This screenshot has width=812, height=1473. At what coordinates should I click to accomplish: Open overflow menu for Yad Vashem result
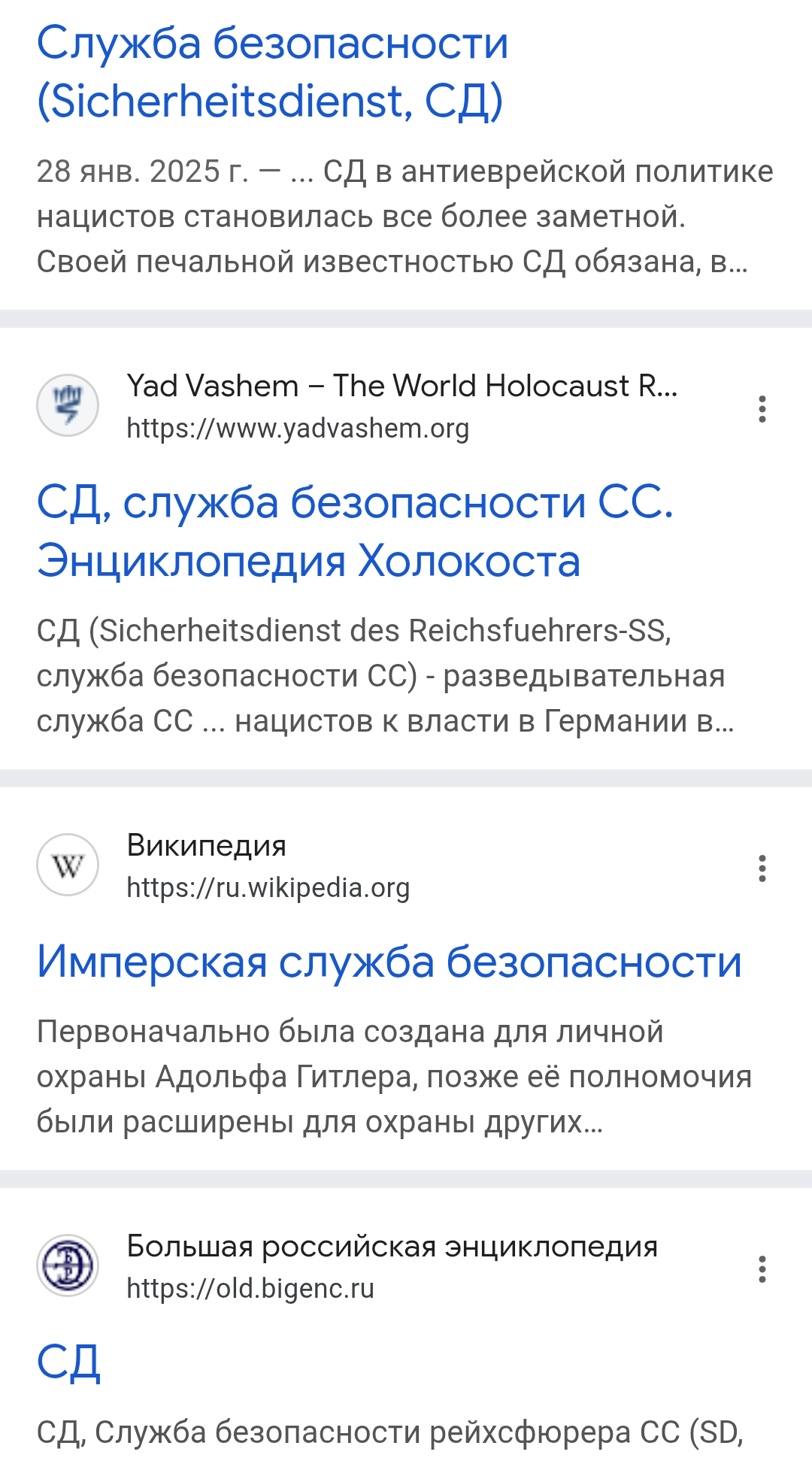coord(762,408)
